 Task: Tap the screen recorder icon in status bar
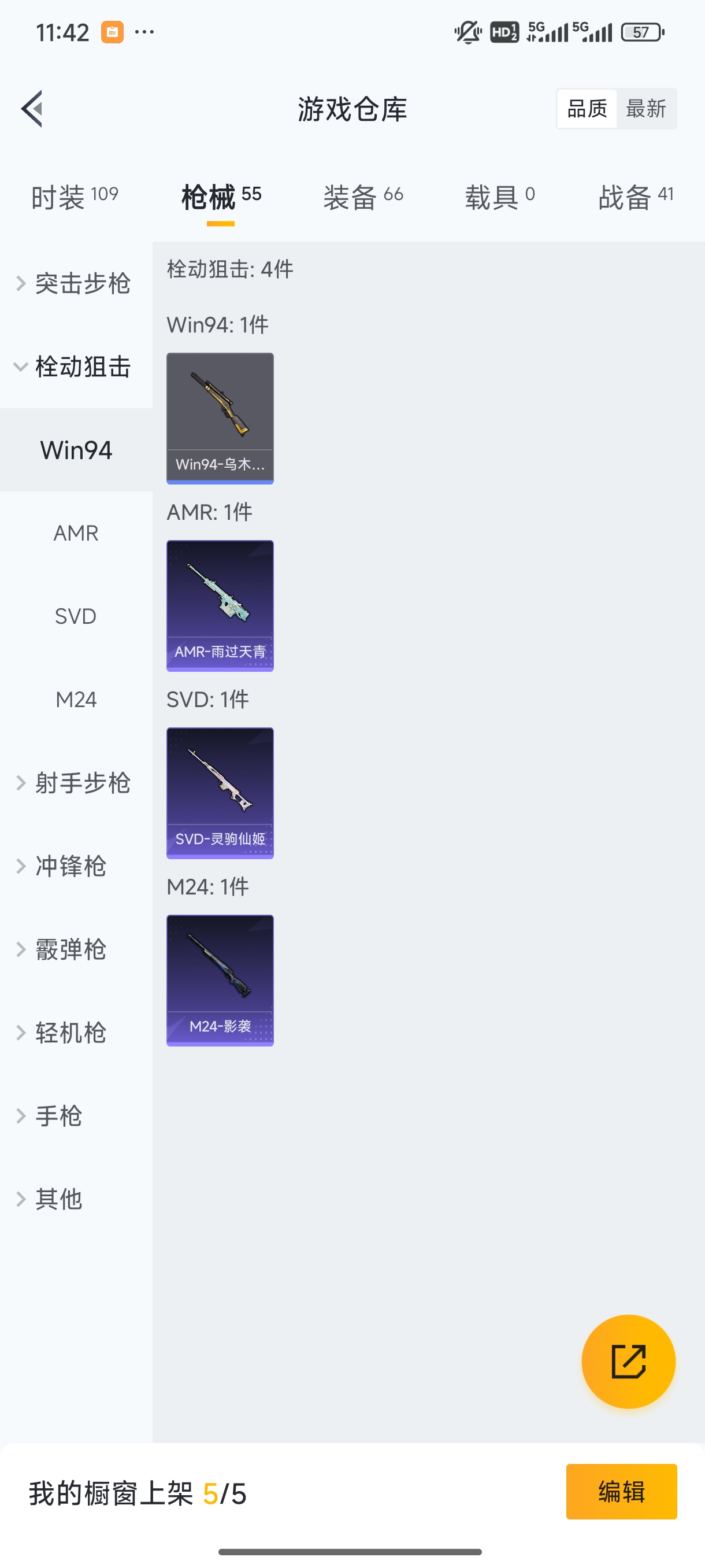[113, 31]
